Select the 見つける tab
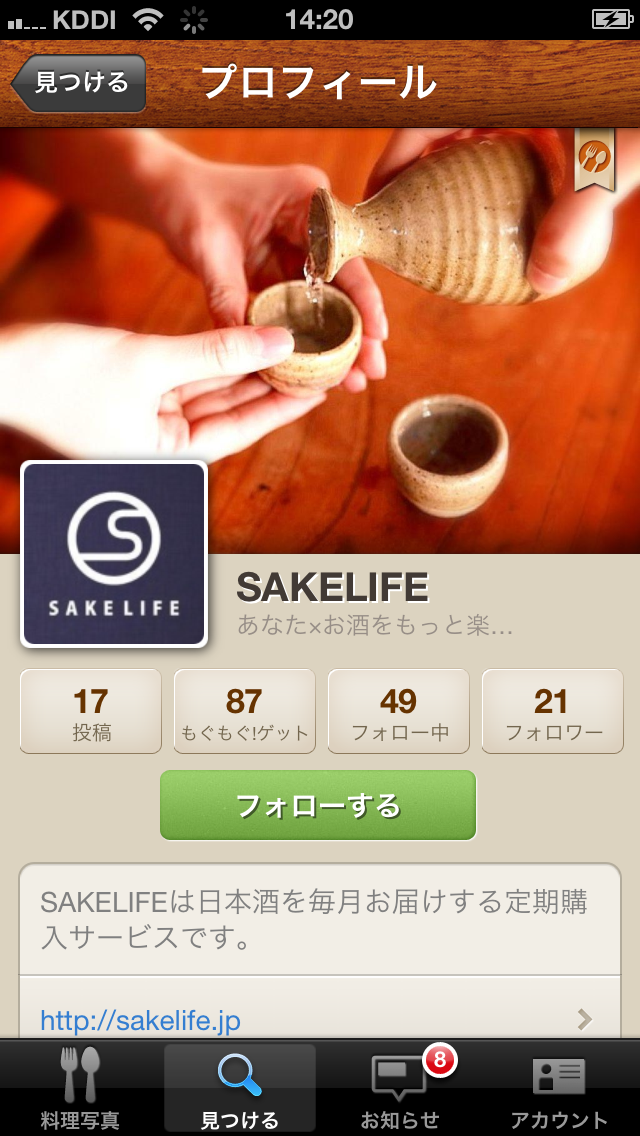The width and height of the screenshot is (640, 1136). [x=240, y=1088]
